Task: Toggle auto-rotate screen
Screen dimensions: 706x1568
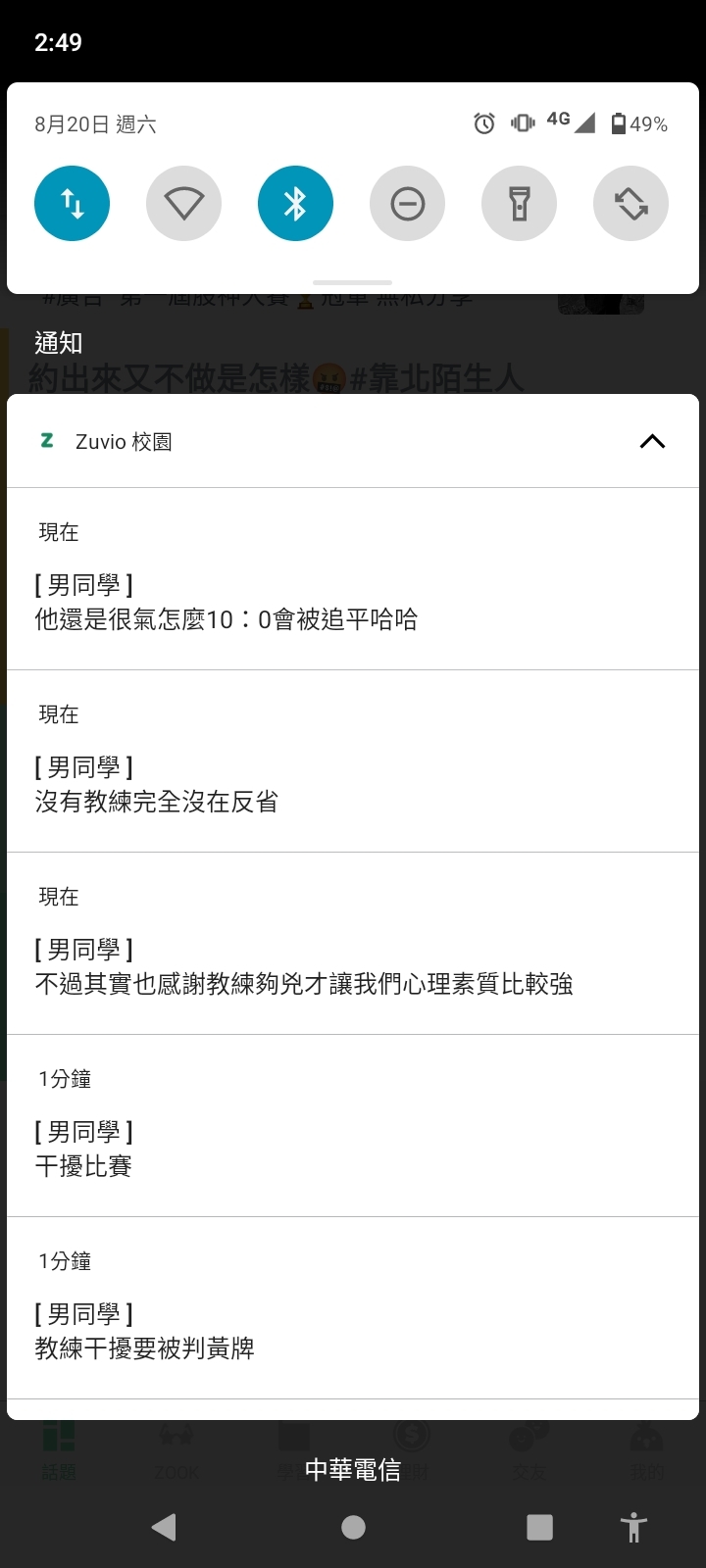Action: tap(630, 203)
